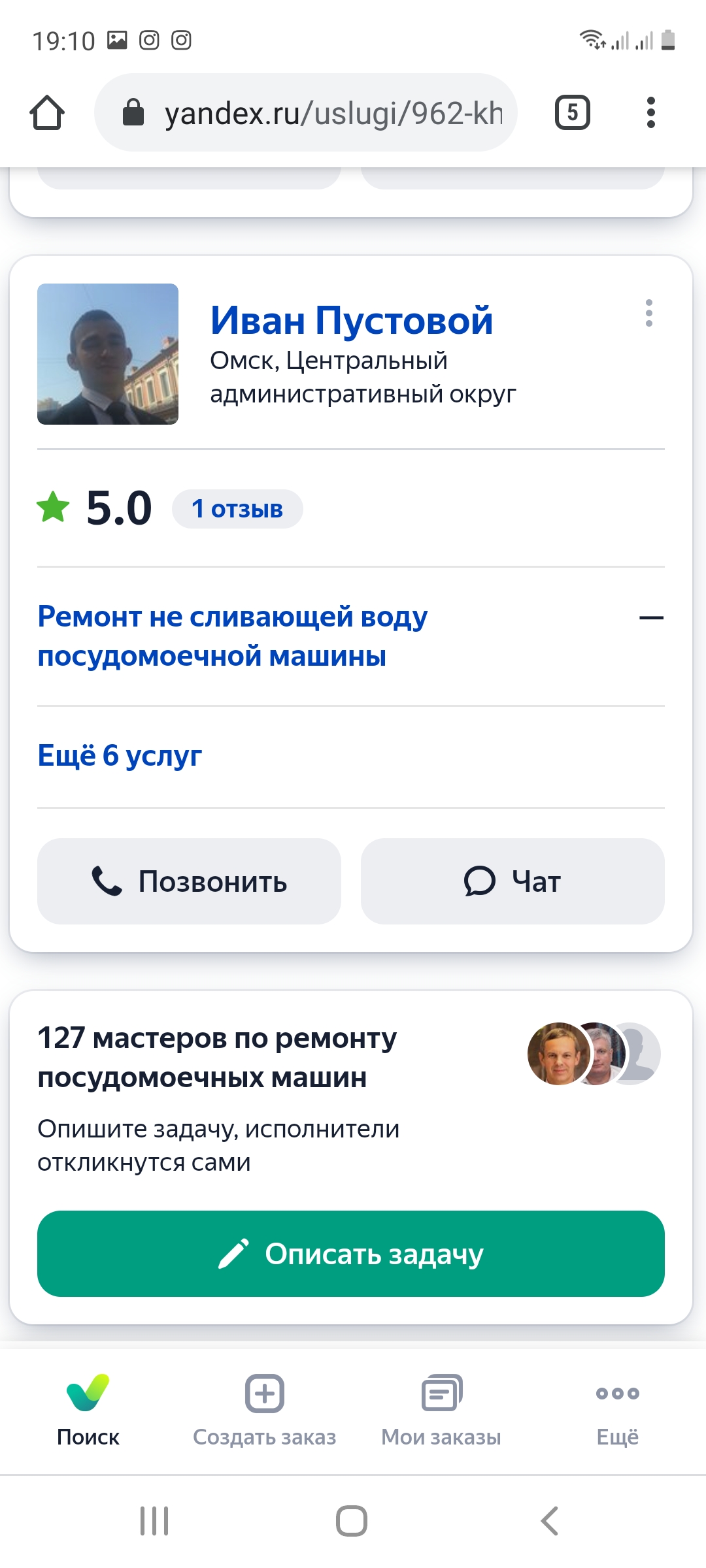Image resolution: width=706 pixels, height=1568 pixels.
Task: Show Ещё 6 услуг
Action: pyautogui.click(x=120, y=756)
